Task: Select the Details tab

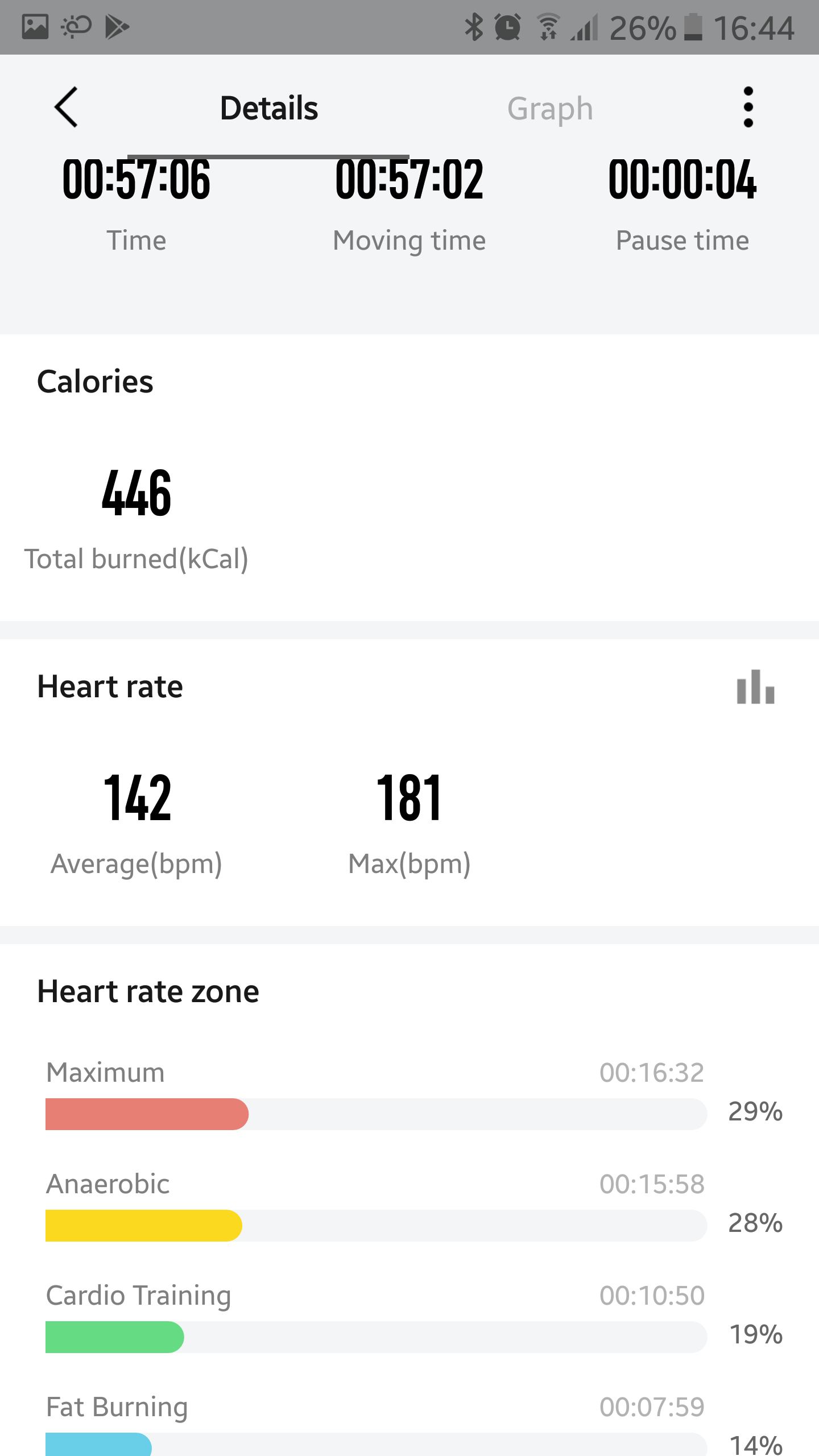Action: (269, 108)
